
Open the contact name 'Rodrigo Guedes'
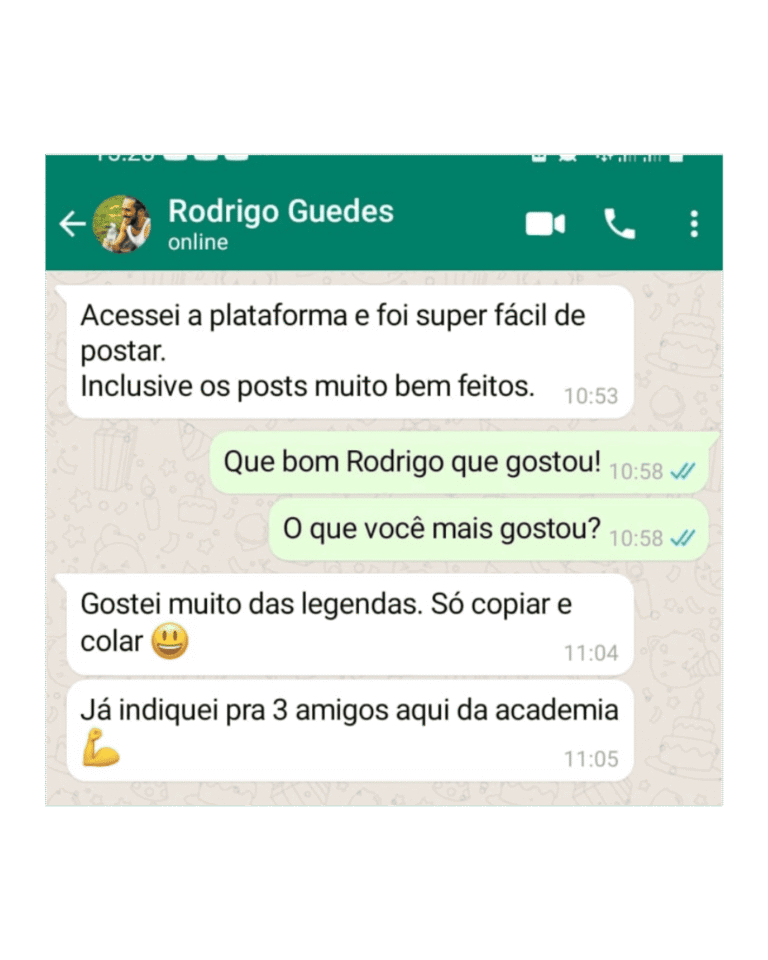(280, 211)
